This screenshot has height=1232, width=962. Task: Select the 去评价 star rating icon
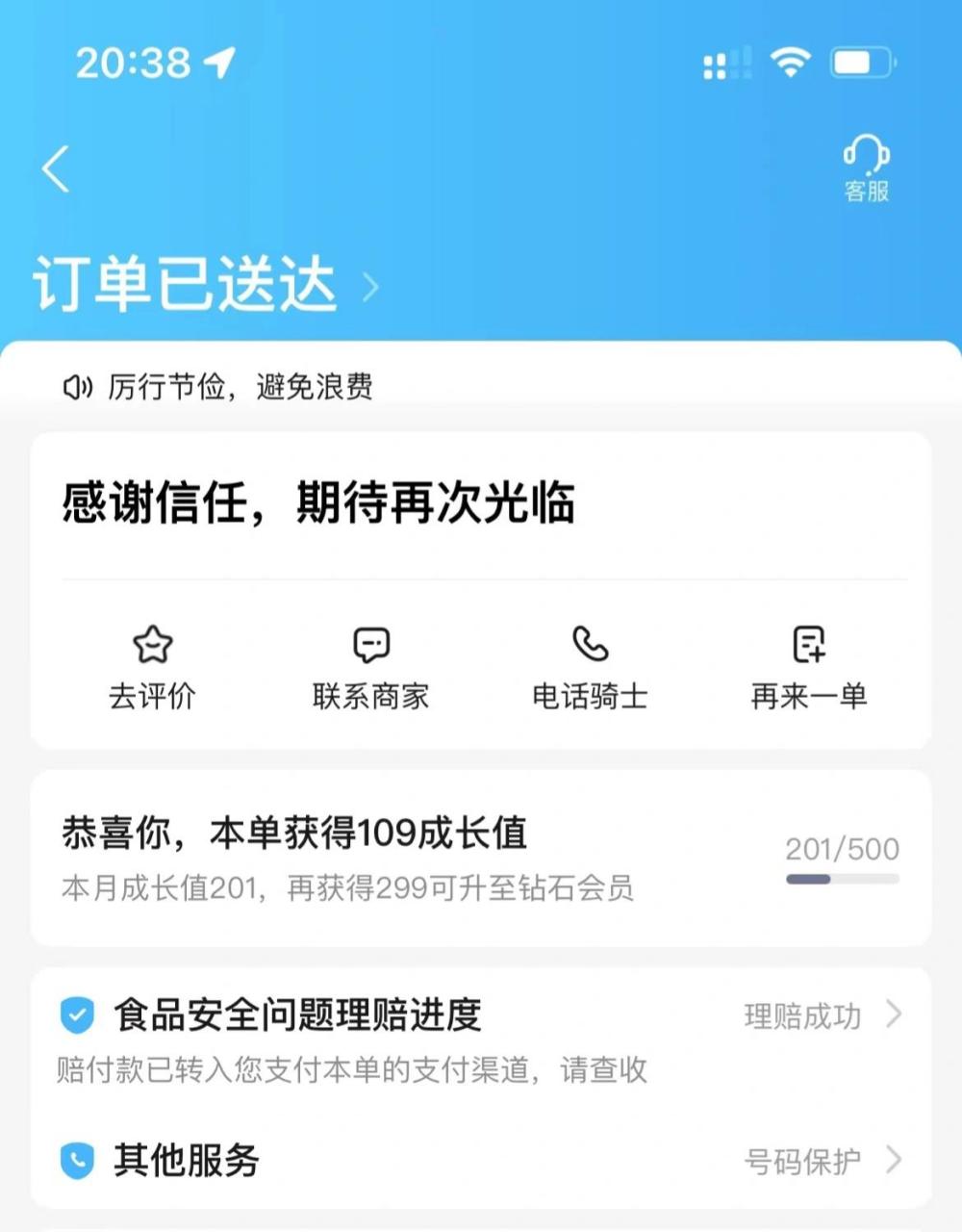pyautogui.click(x=154, y=643)
